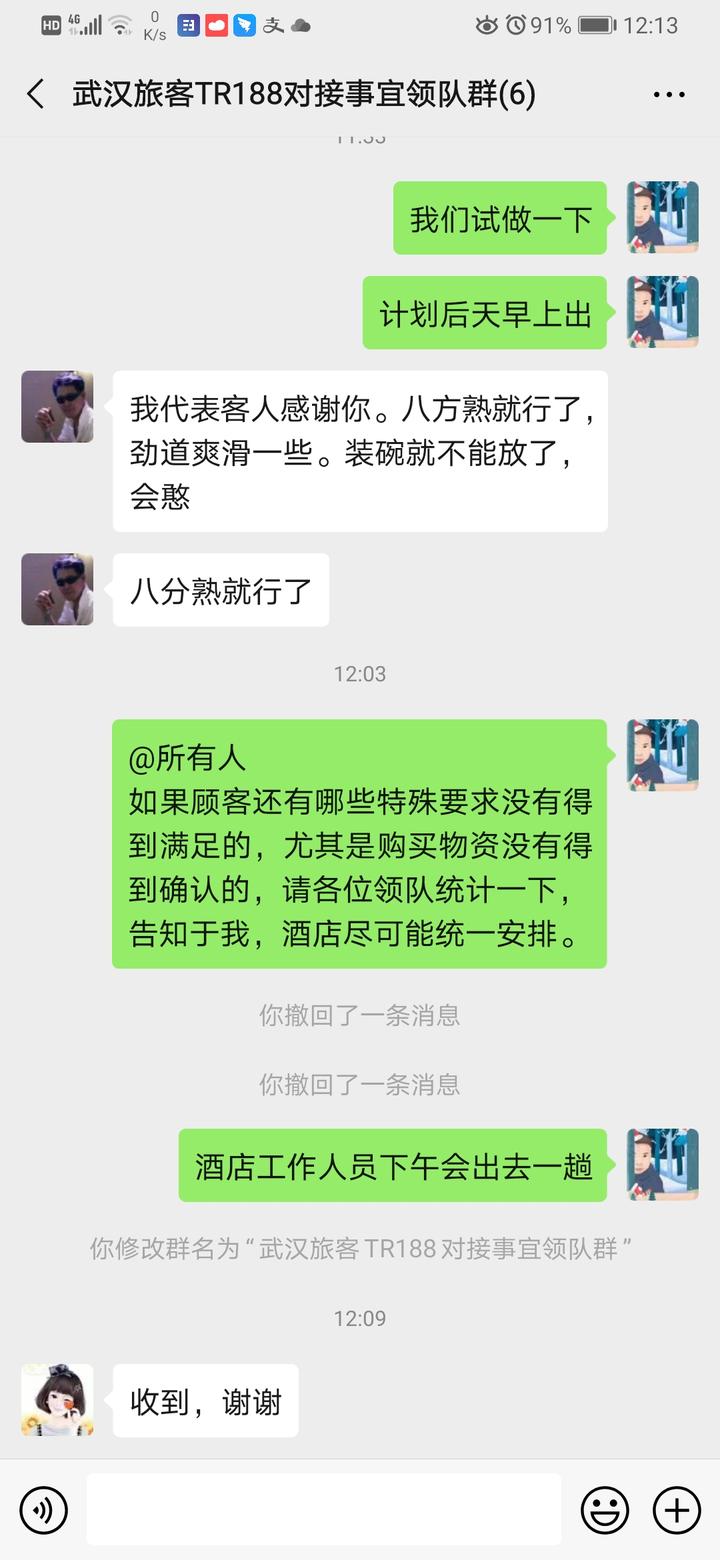Tap the sunglasses man's avatar
Viewport: 720px width, 1560px height.
tap(57, 407)
